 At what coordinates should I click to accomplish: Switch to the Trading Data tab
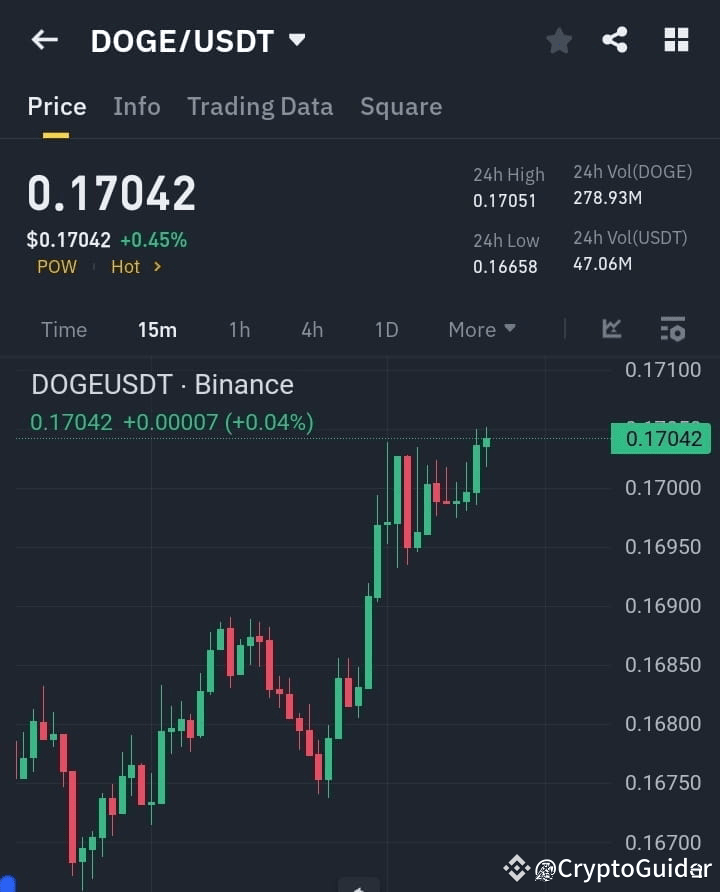(260, 106)
